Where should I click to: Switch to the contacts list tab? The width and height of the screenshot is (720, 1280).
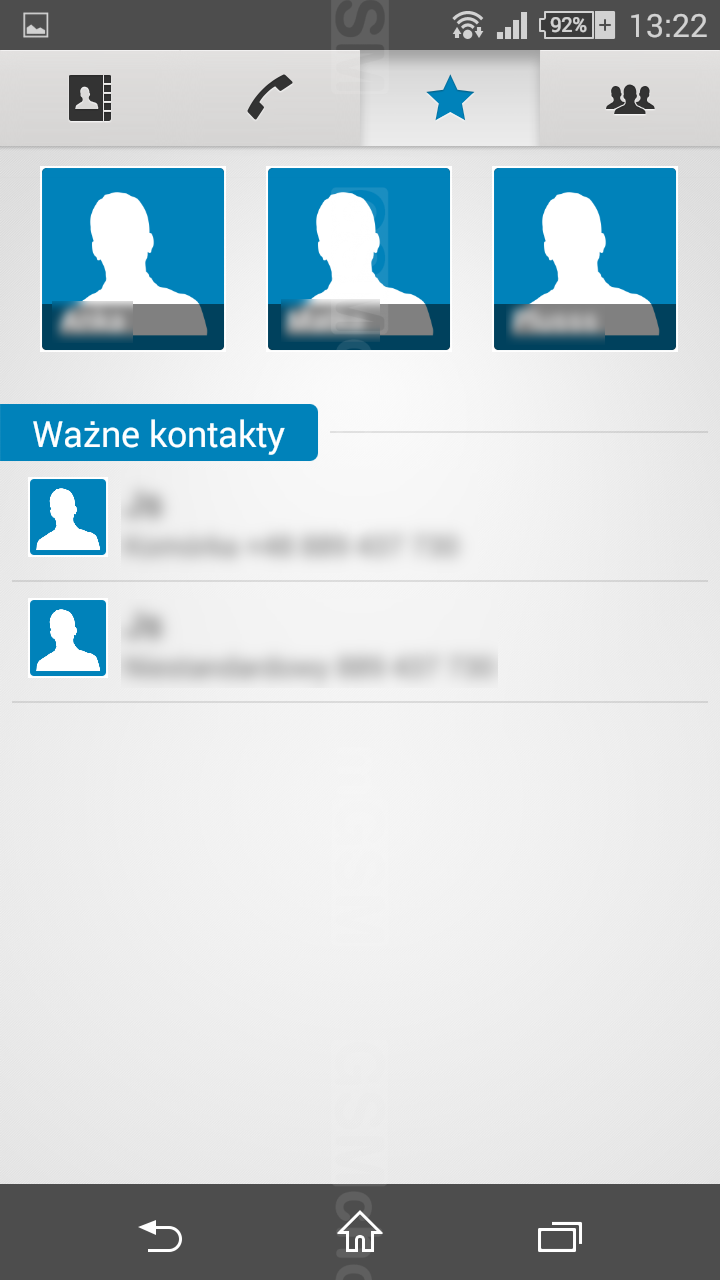coord(90,99)
